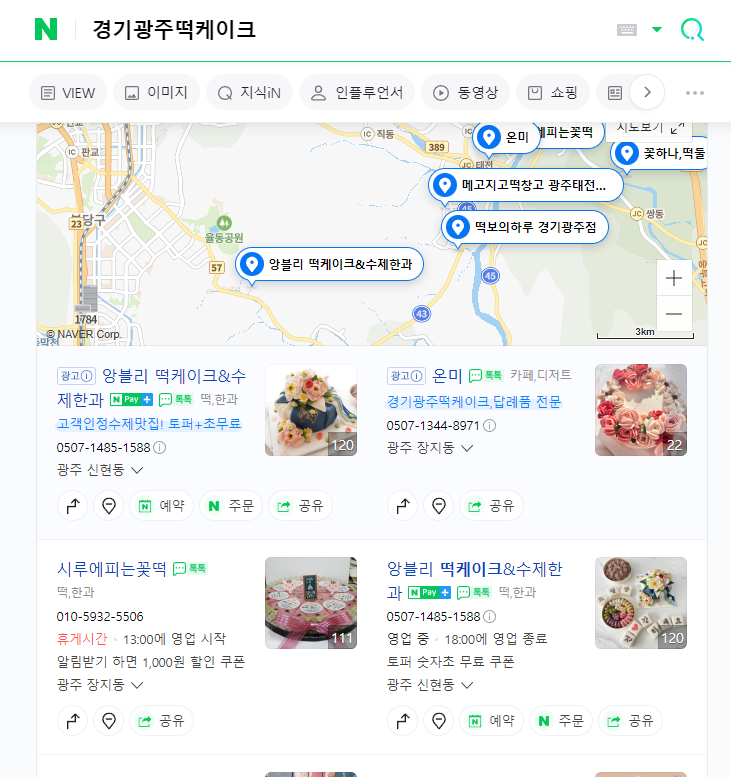731x777 pixels.
Task: Open the three-dot more options menu
Action: [695, 93]
